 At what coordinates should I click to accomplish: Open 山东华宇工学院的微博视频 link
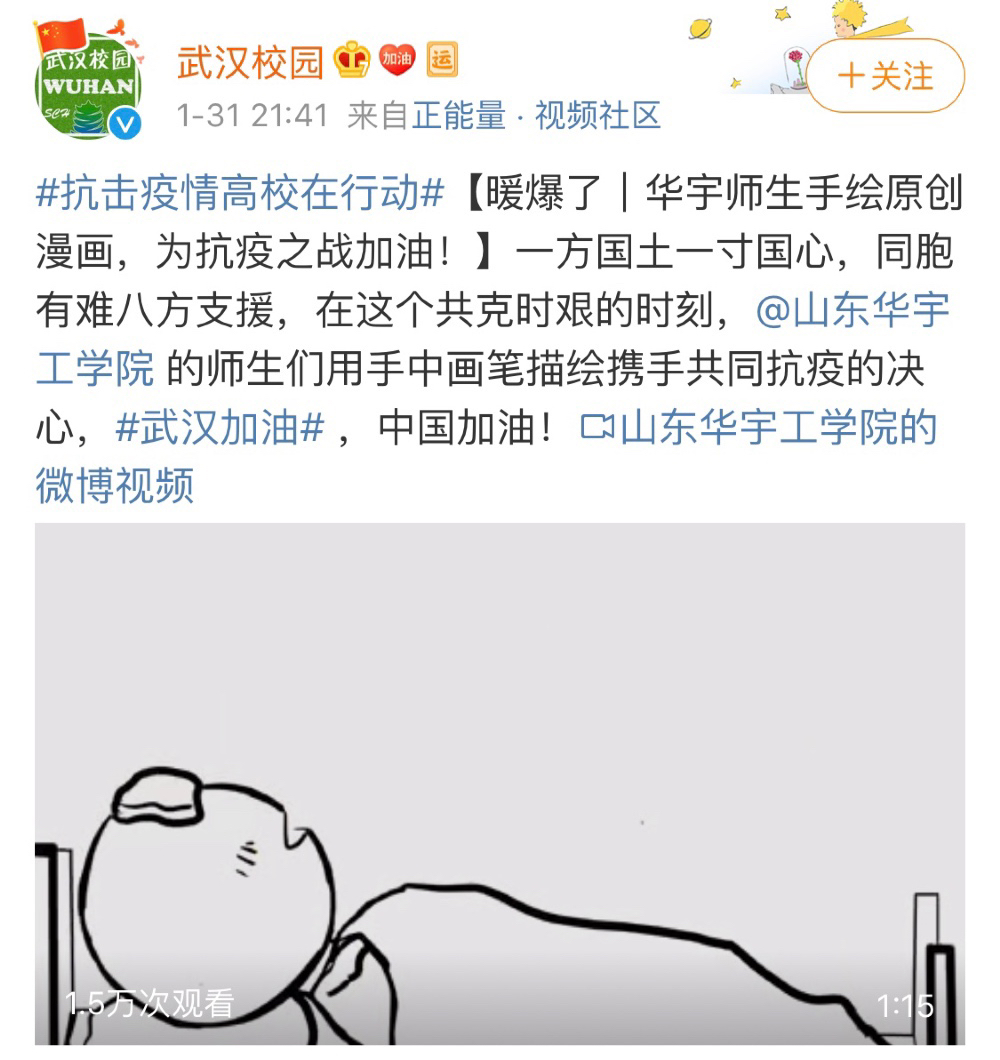pos(760,428)
